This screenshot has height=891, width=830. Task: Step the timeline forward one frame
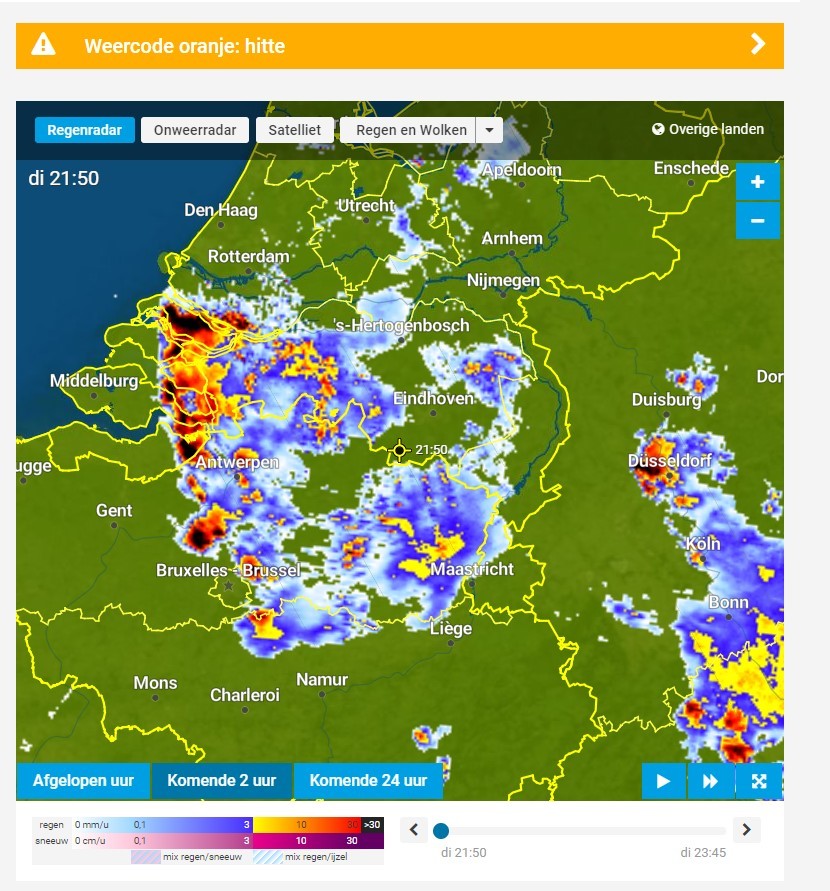pyautogui.click(x=746, y=830)
